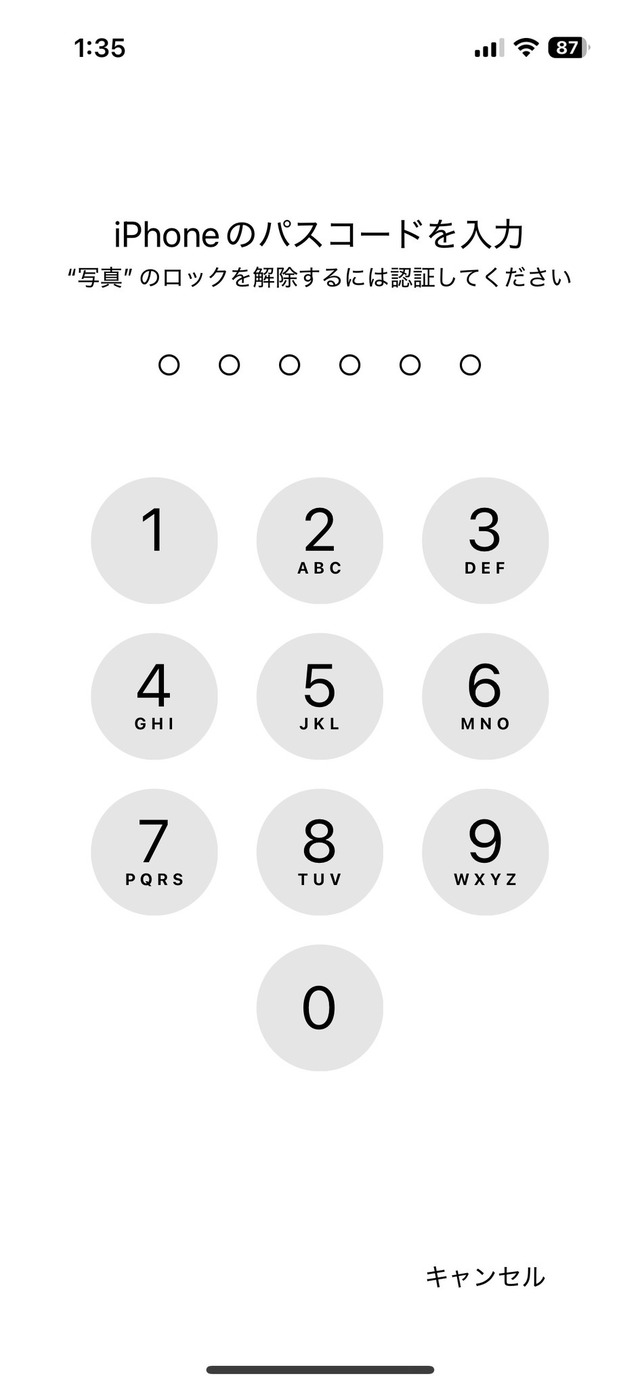
Task: Enter digit 9 WXYZ
Action: [485, 852]
